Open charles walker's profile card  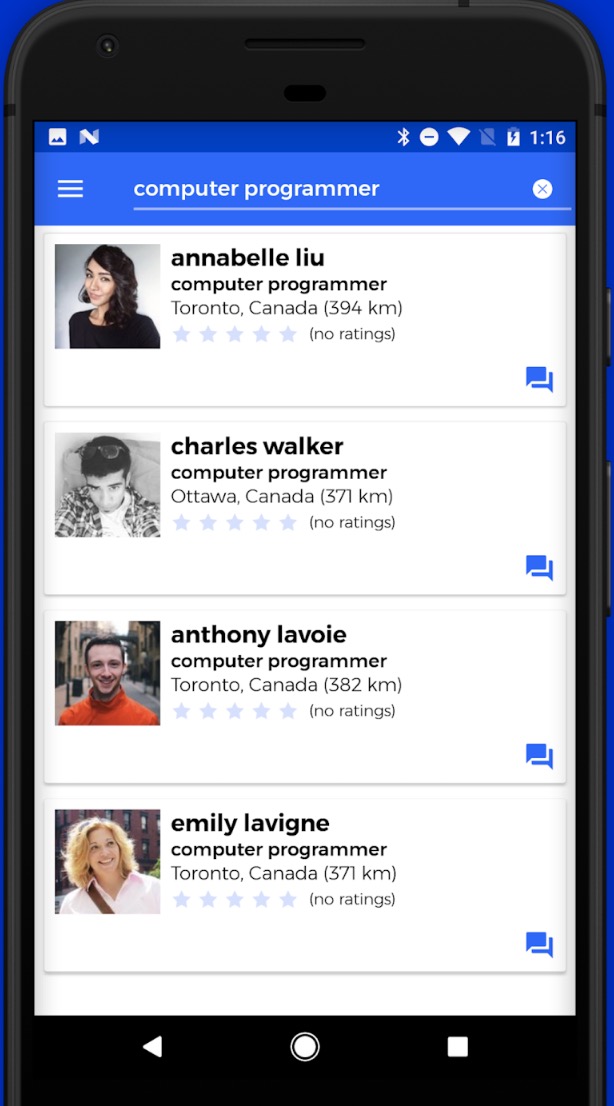(x=305, y=509)
